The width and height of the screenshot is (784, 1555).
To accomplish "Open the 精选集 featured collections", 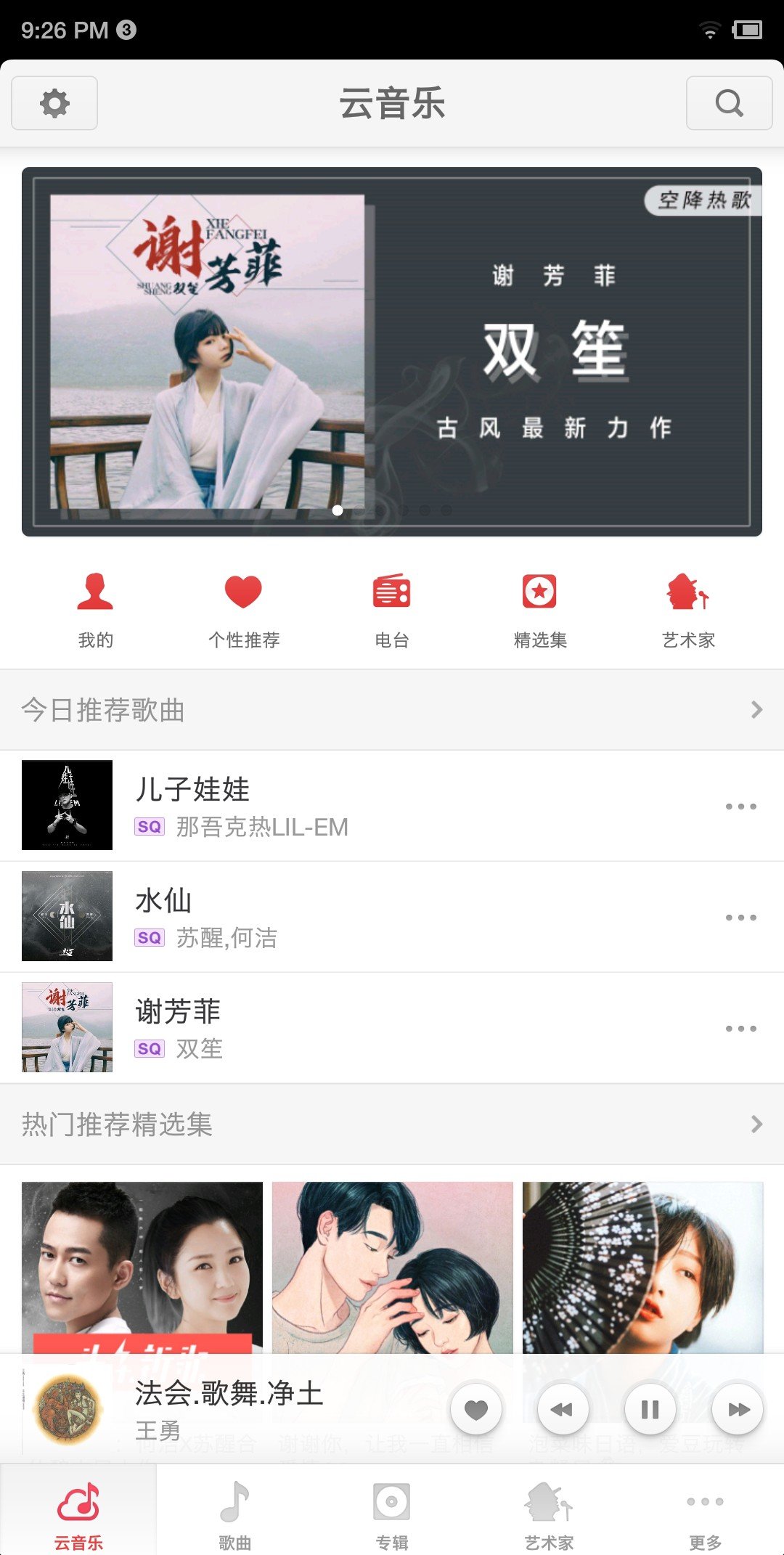I will [539, 608].
